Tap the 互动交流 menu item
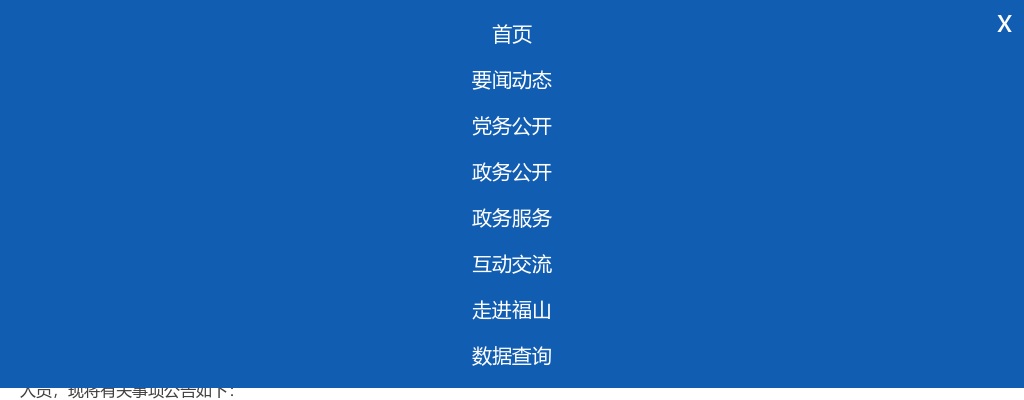Viewport: 1024px width, 400px height. tap(512, 265)
